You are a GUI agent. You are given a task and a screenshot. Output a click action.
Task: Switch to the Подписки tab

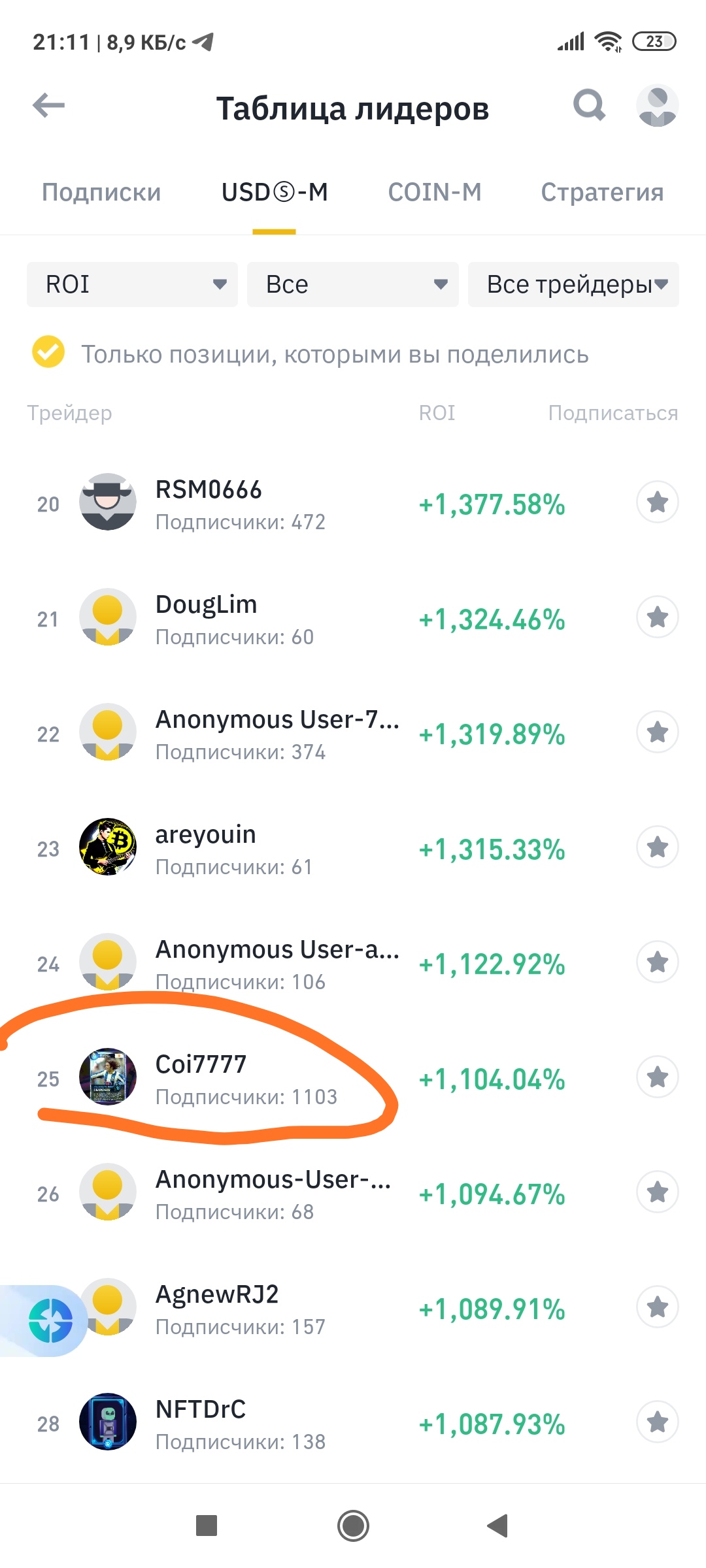pyautogui.click(x=101, y=192)
